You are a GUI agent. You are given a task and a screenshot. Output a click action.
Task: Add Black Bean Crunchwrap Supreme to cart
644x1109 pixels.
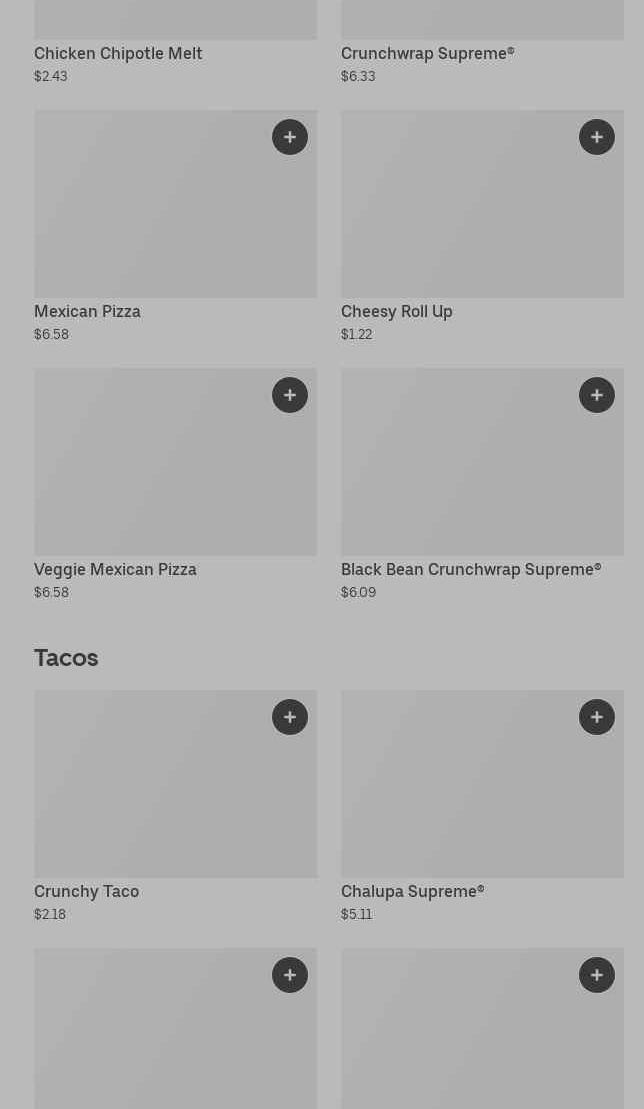coord(597,395)
